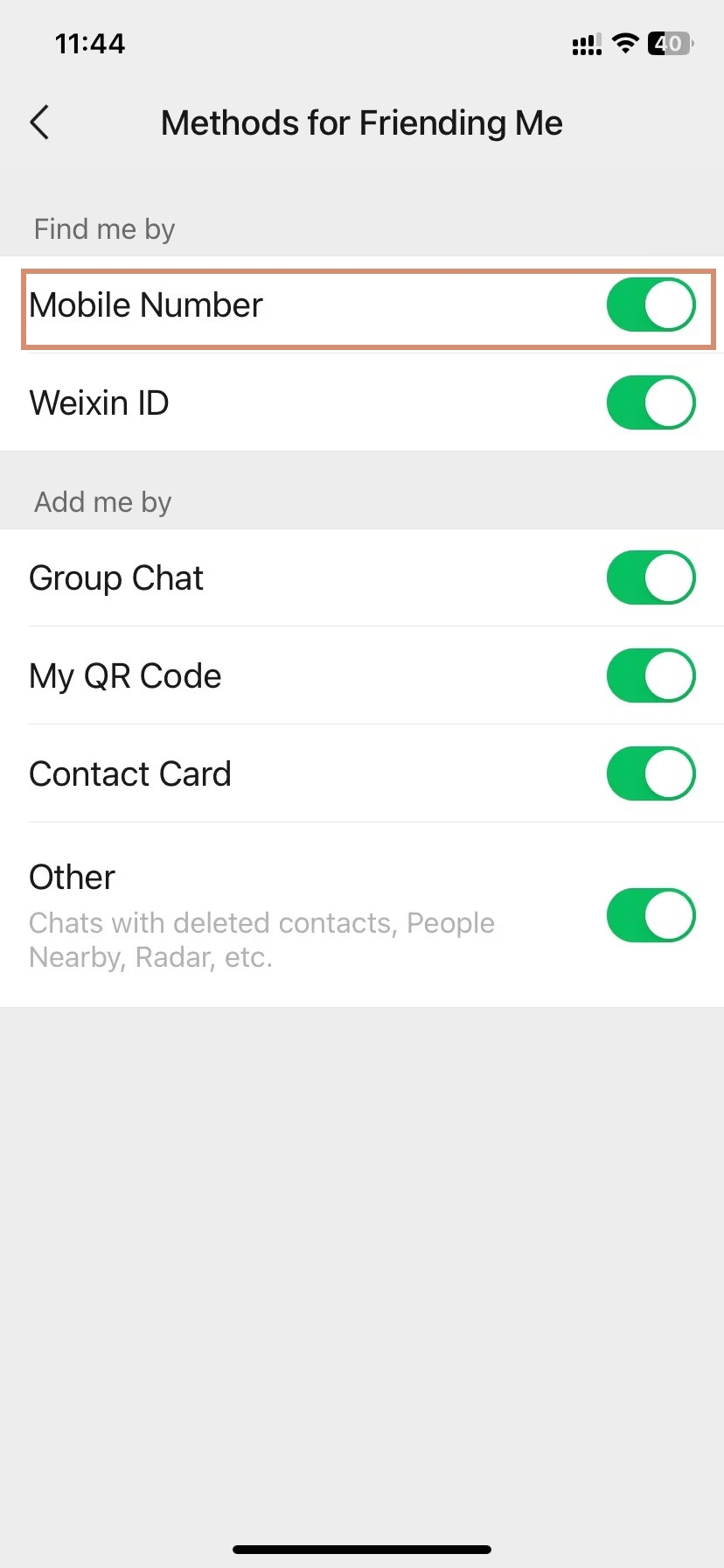
Task: Disable adding me by Contact Card
Action: point(651,773)
